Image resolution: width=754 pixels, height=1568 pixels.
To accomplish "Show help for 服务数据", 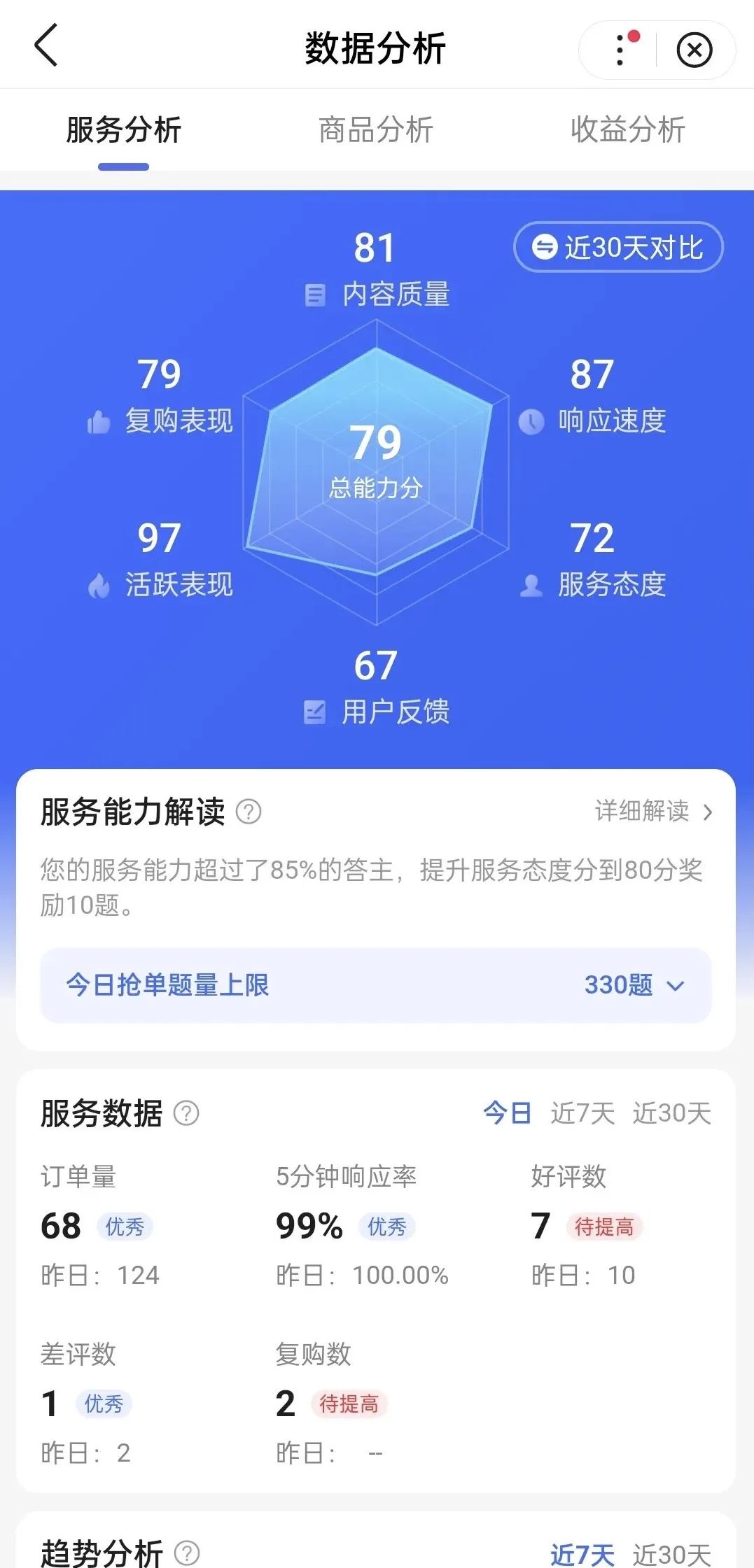I will [x=186, y=1113].
